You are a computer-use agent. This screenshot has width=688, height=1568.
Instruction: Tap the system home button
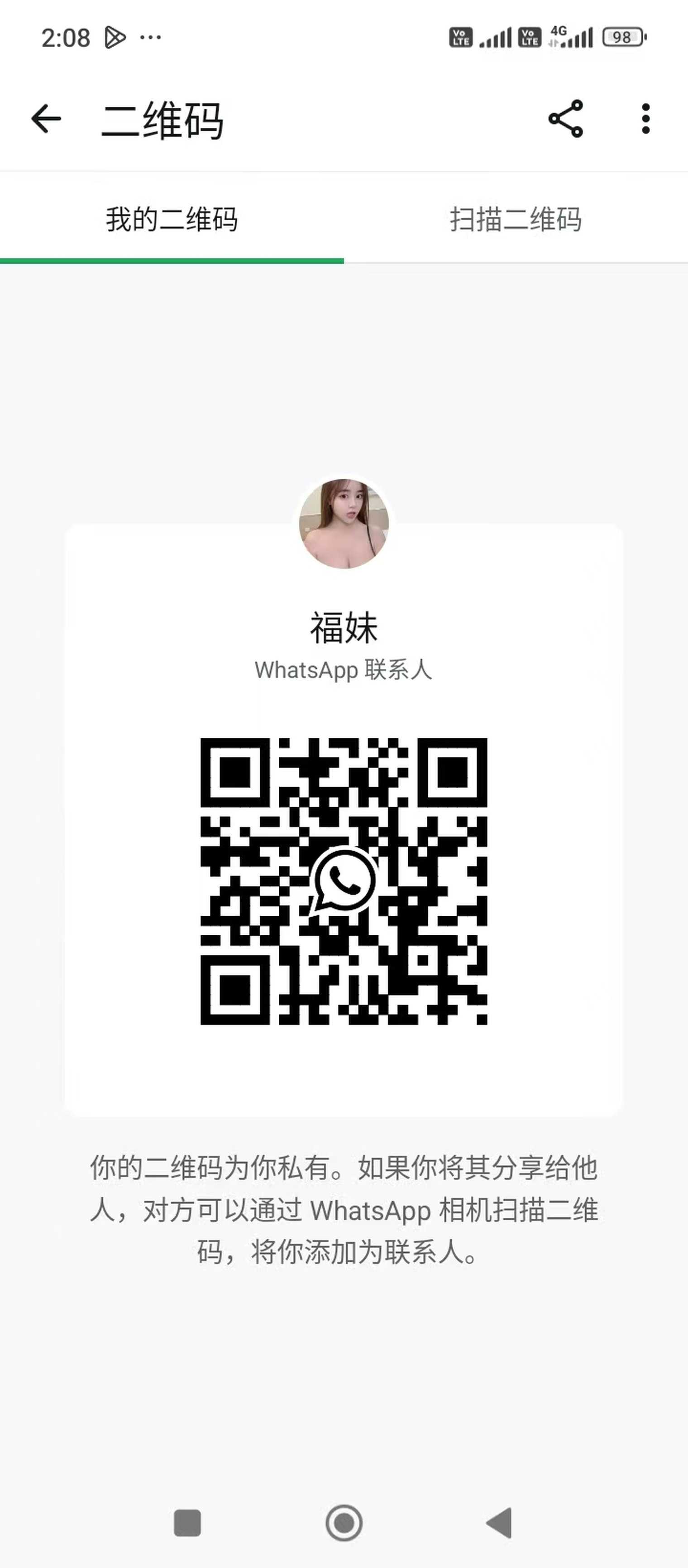click(x=344, y=1524)
